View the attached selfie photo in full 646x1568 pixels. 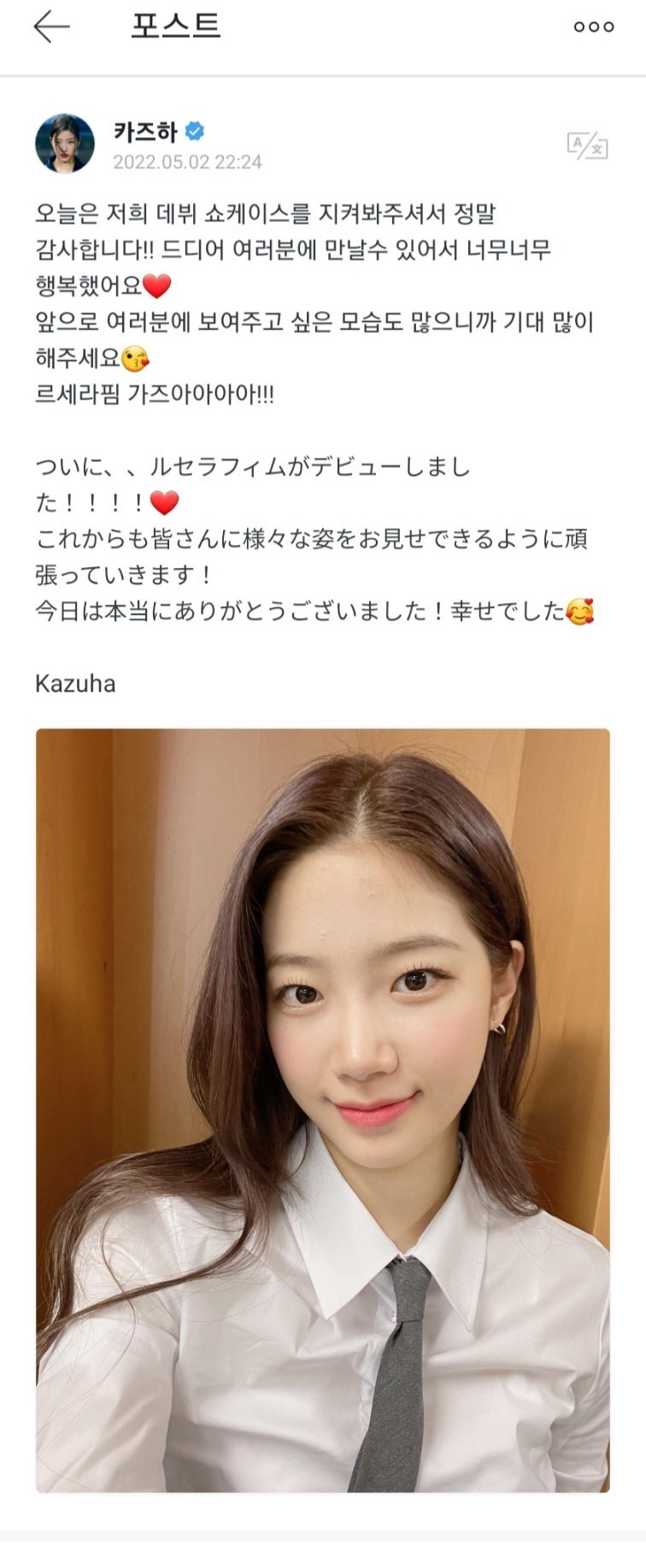(x=323, y=1110)
